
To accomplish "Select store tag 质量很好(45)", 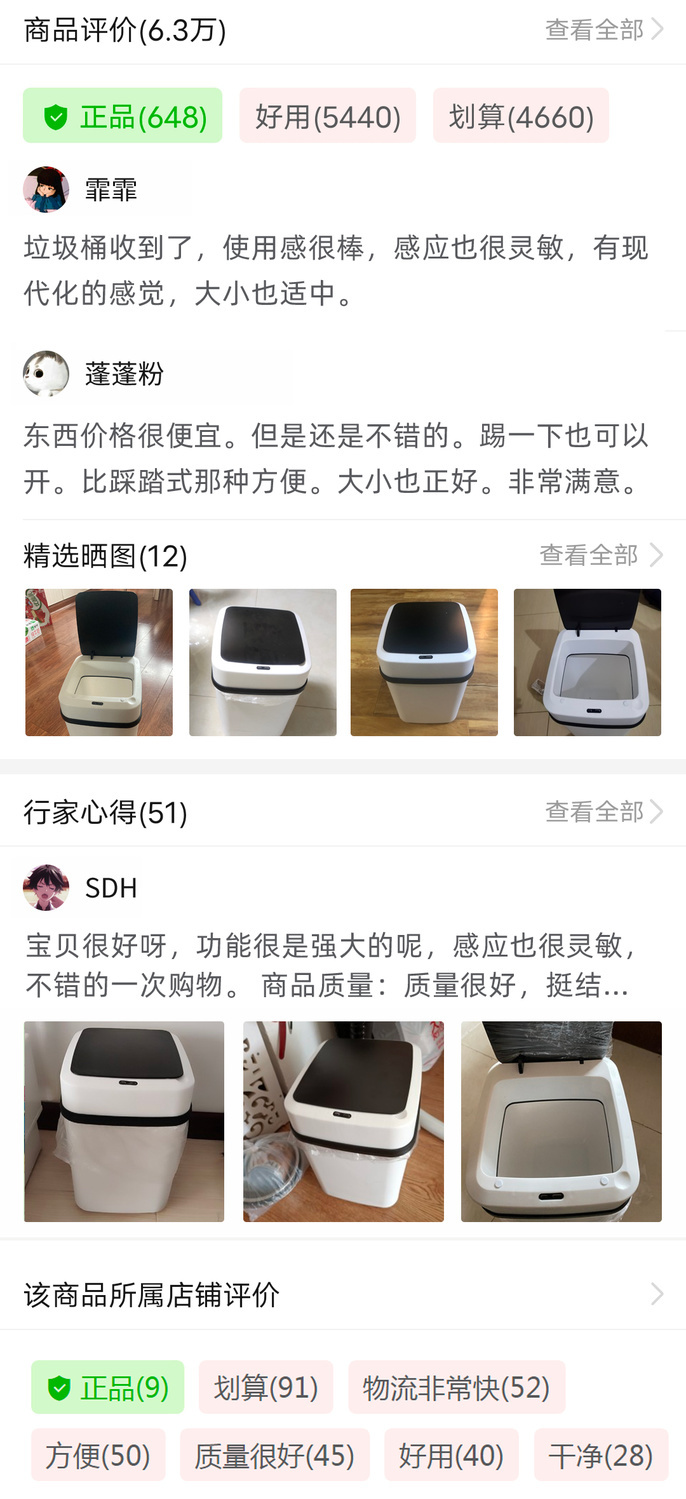I will point(274,1455).
